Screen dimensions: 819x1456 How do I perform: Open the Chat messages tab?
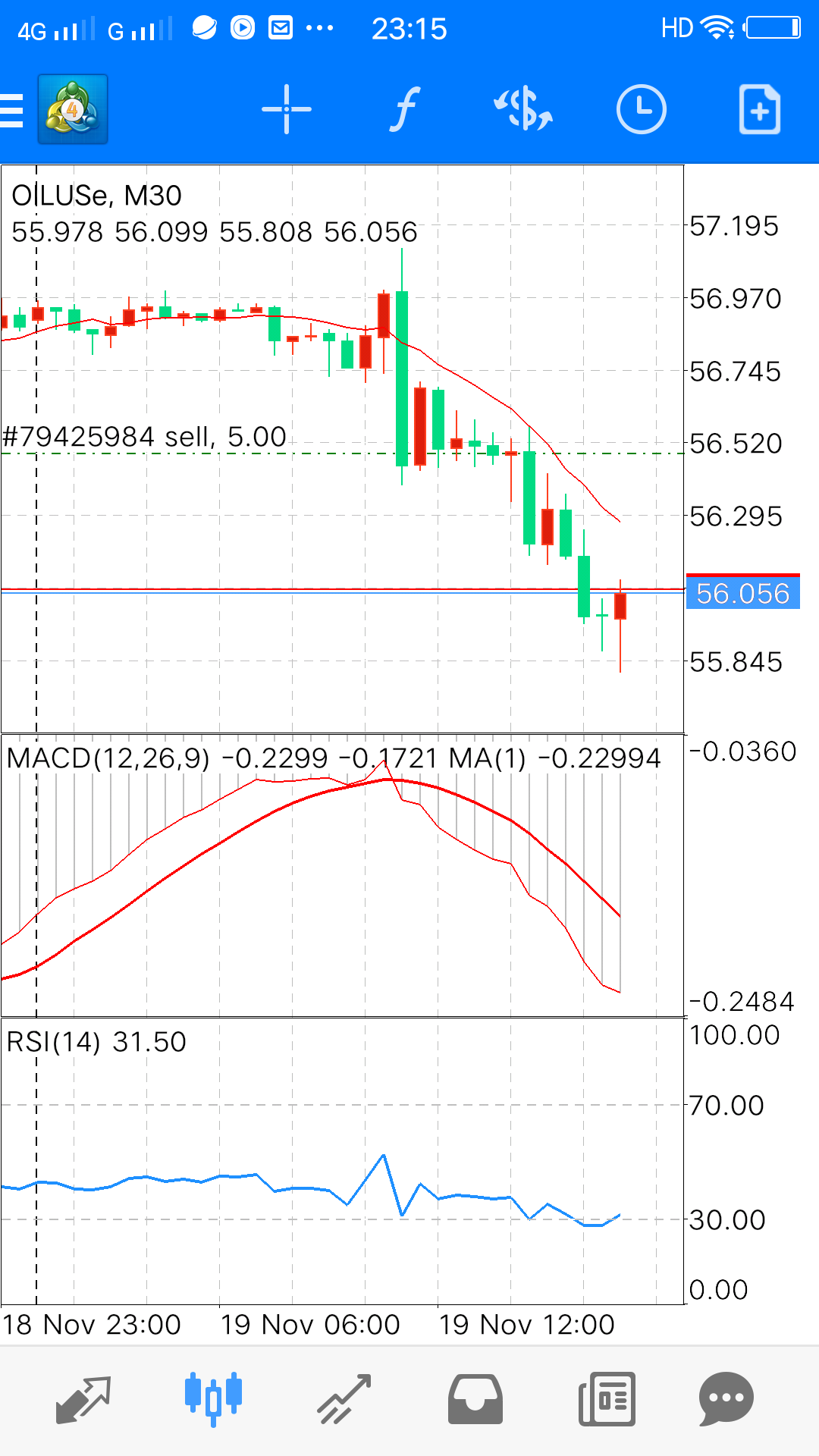click(x=726, y=1399)
